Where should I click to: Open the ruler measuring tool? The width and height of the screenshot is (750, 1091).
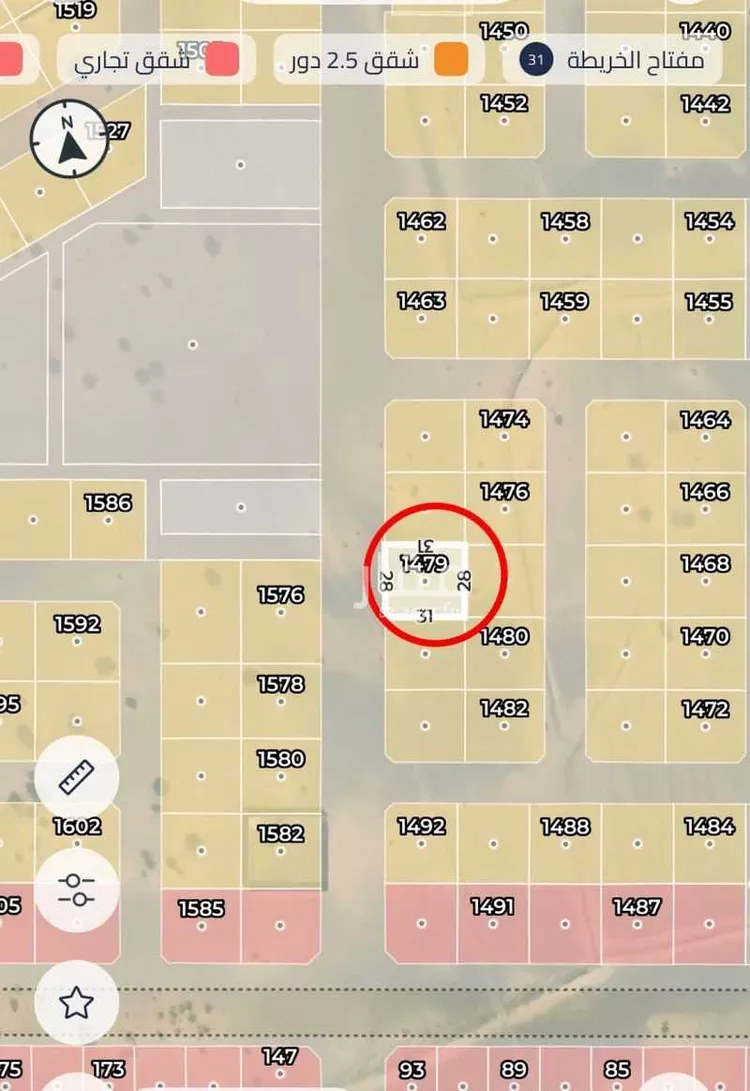[76, 777]
